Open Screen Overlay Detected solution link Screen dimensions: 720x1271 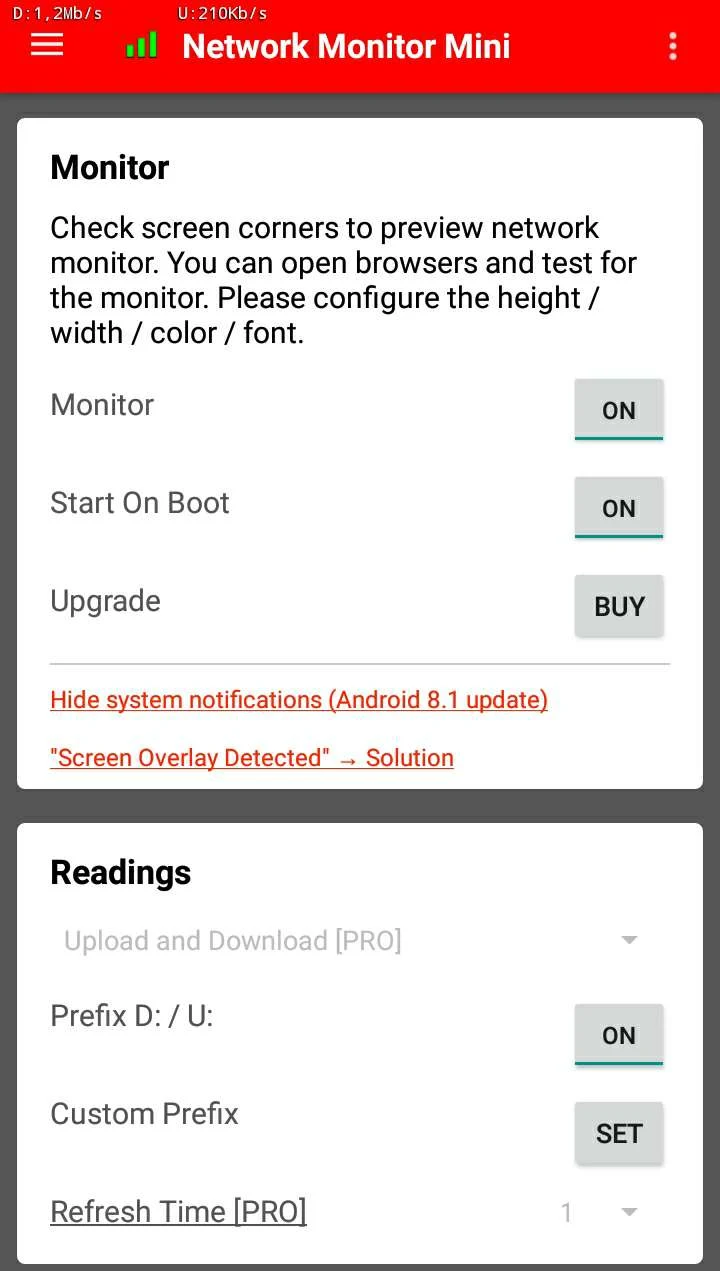252,758
